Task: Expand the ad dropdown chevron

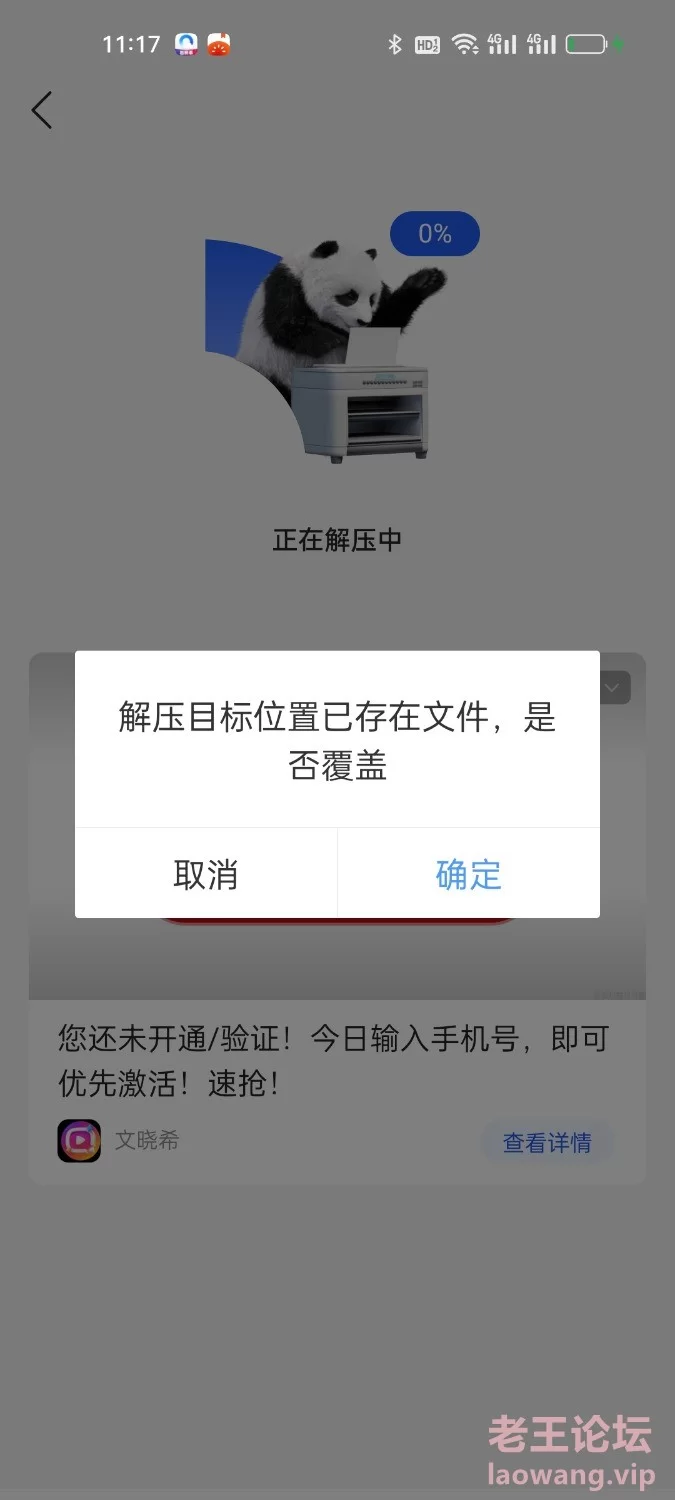Action: pos(614,687)
